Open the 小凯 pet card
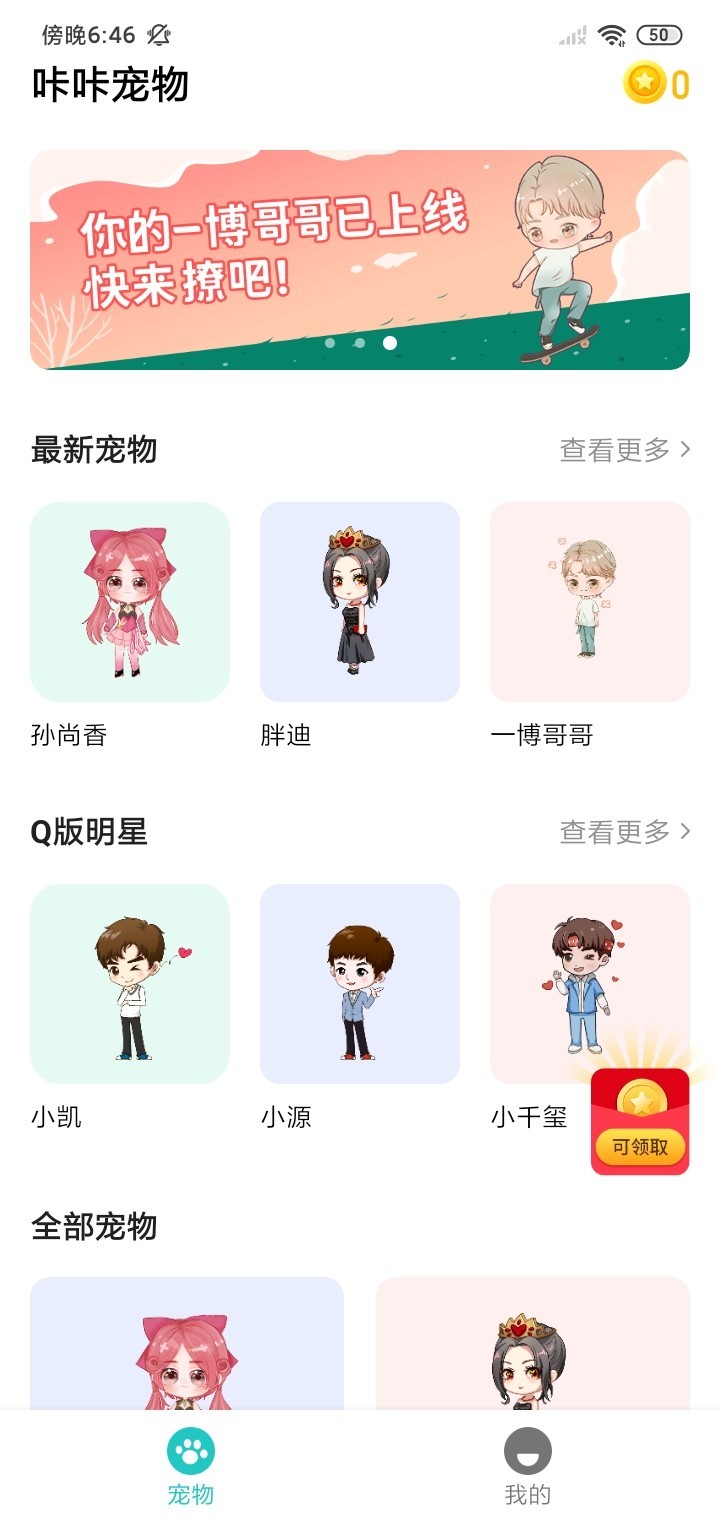Image resolution: width=720 pixels, height=1520 pixels. click(130, 984)
